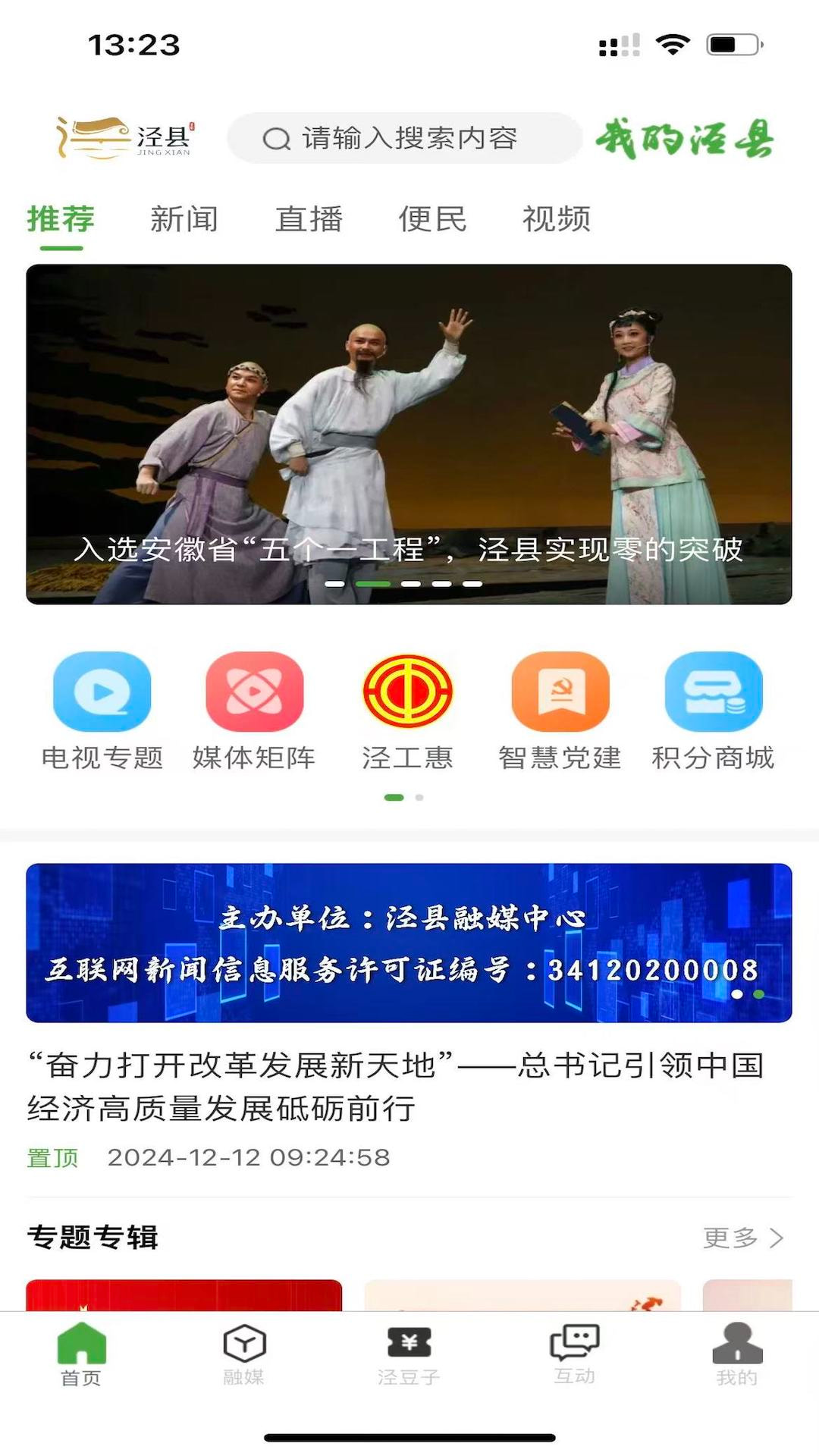
Task: Switch to the 新闻 news tab
Action: point(184,220)
